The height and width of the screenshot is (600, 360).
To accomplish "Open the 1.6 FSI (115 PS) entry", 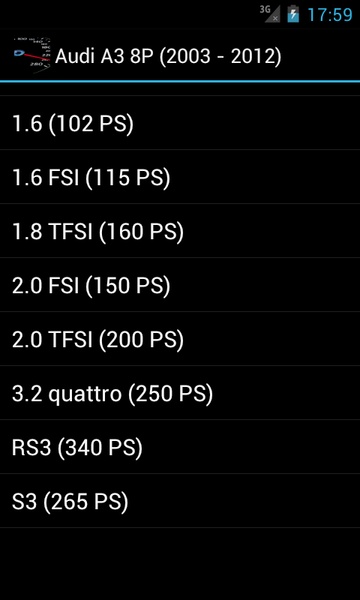I will (x=180, y=176).
